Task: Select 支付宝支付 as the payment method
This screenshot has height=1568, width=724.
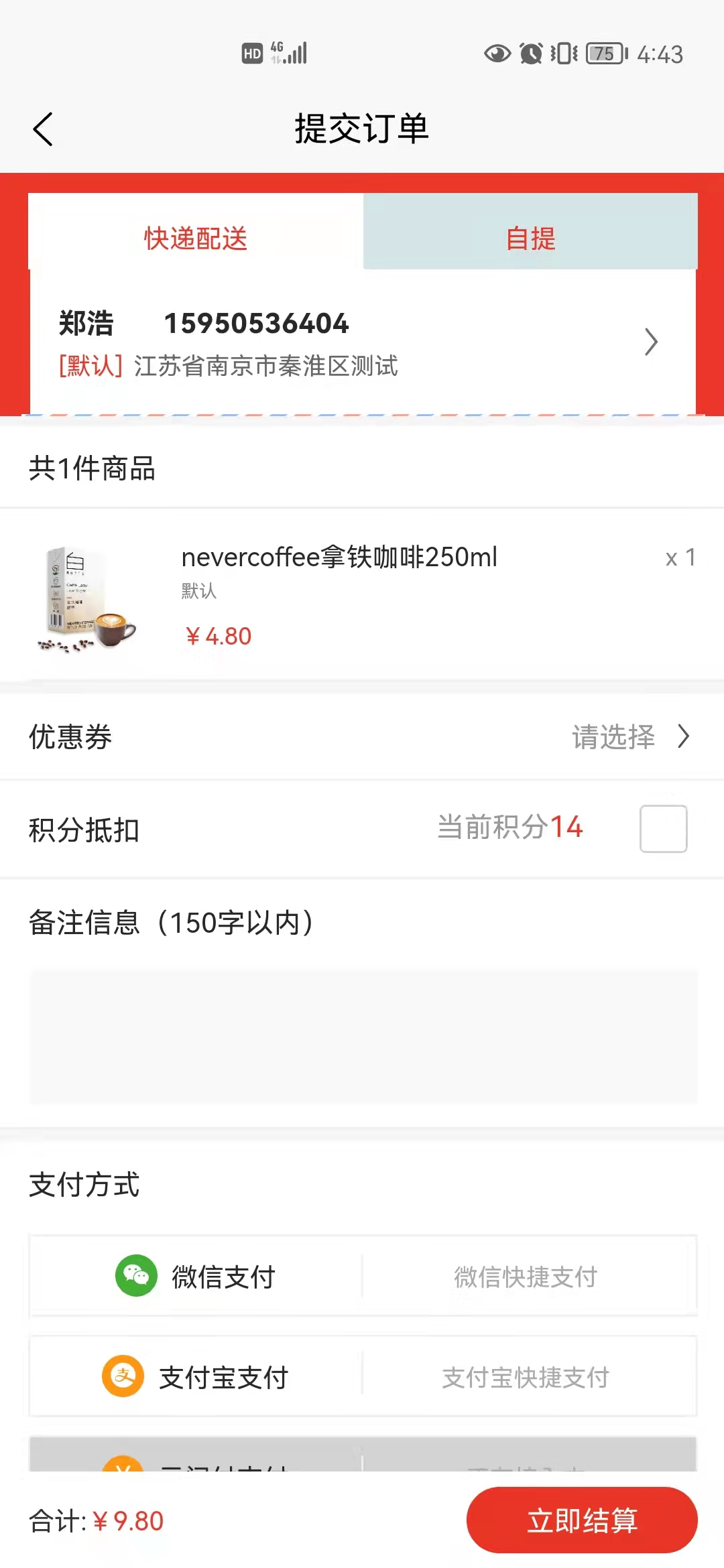Action: pos(196,1377)
